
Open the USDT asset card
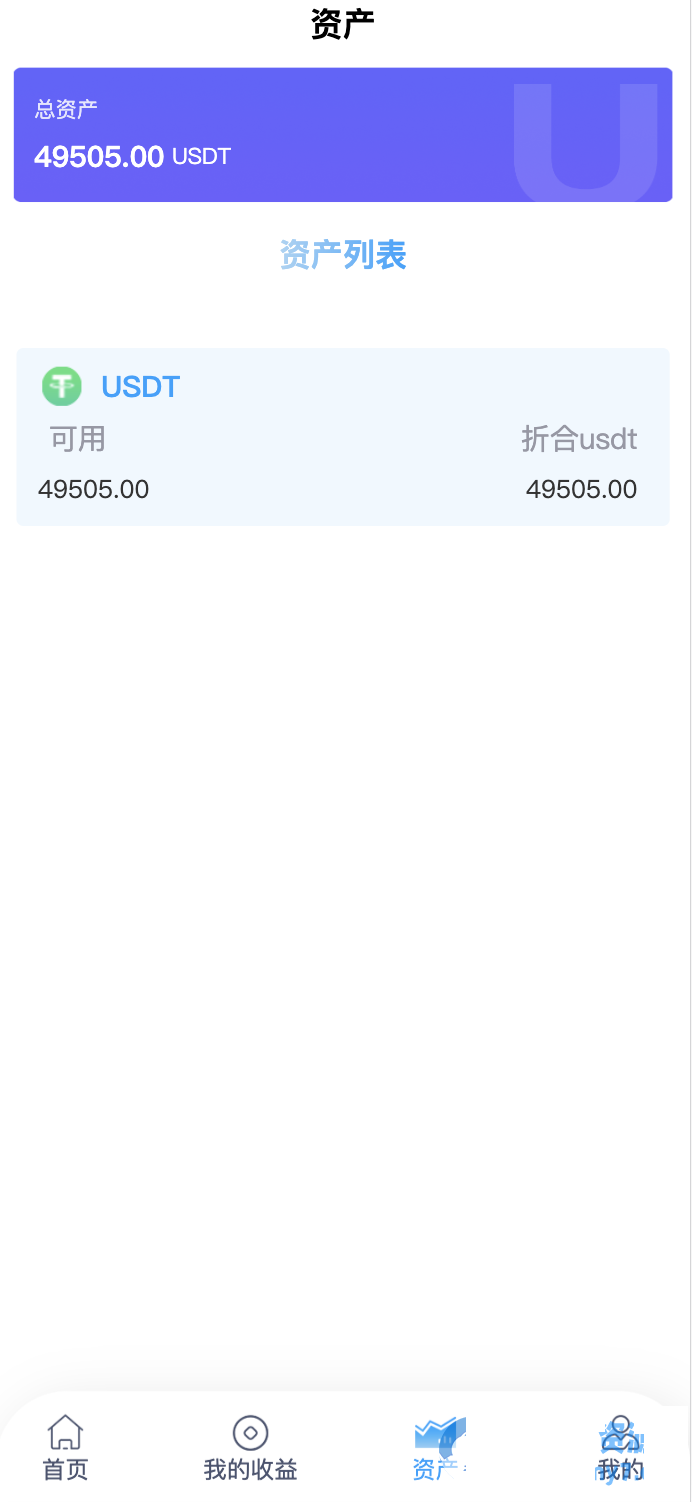342,436
